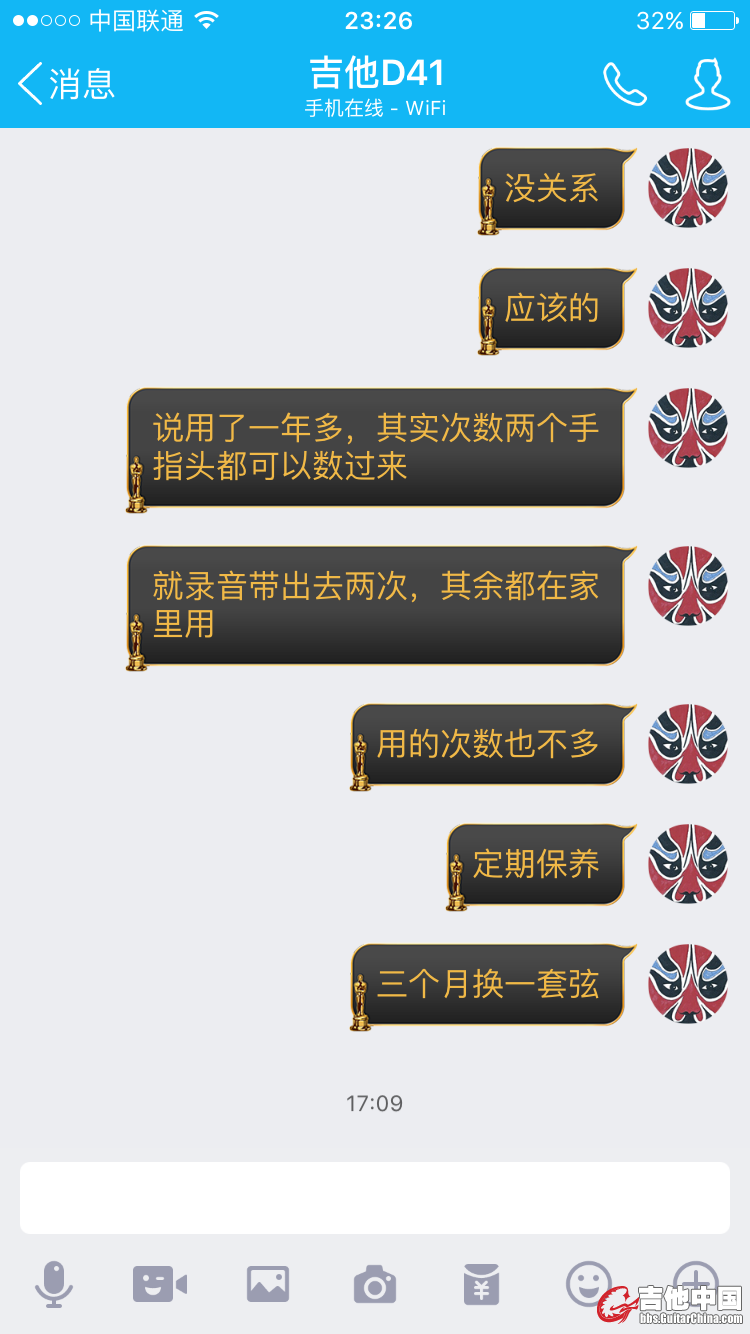Screen dimensions: 750x1334
Task: Open the camera to take a photo
Action: pos(375,1283)
